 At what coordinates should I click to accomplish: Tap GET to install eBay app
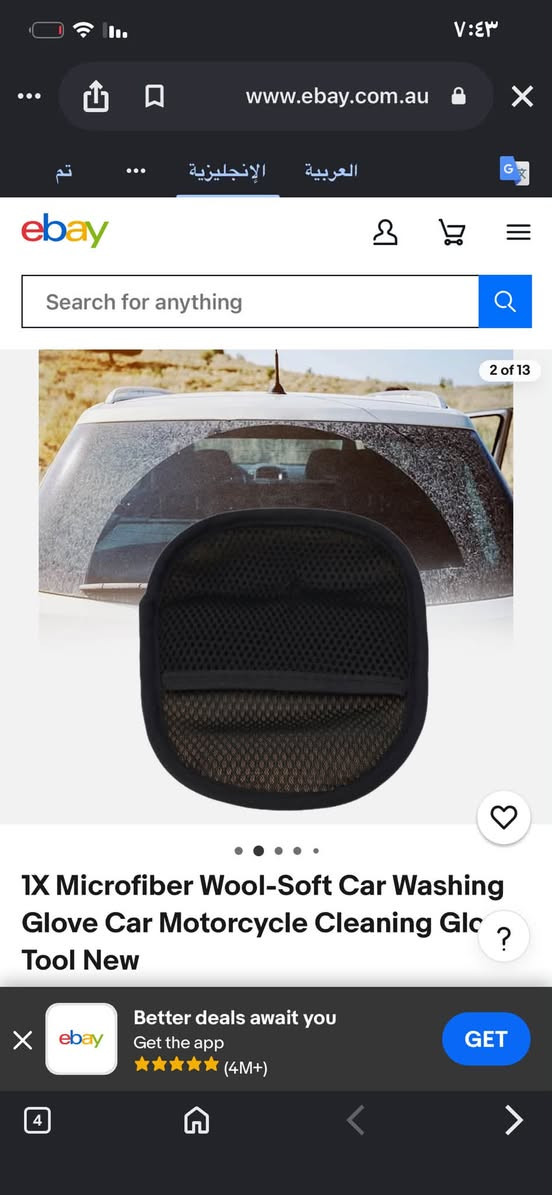(486, 1039)
